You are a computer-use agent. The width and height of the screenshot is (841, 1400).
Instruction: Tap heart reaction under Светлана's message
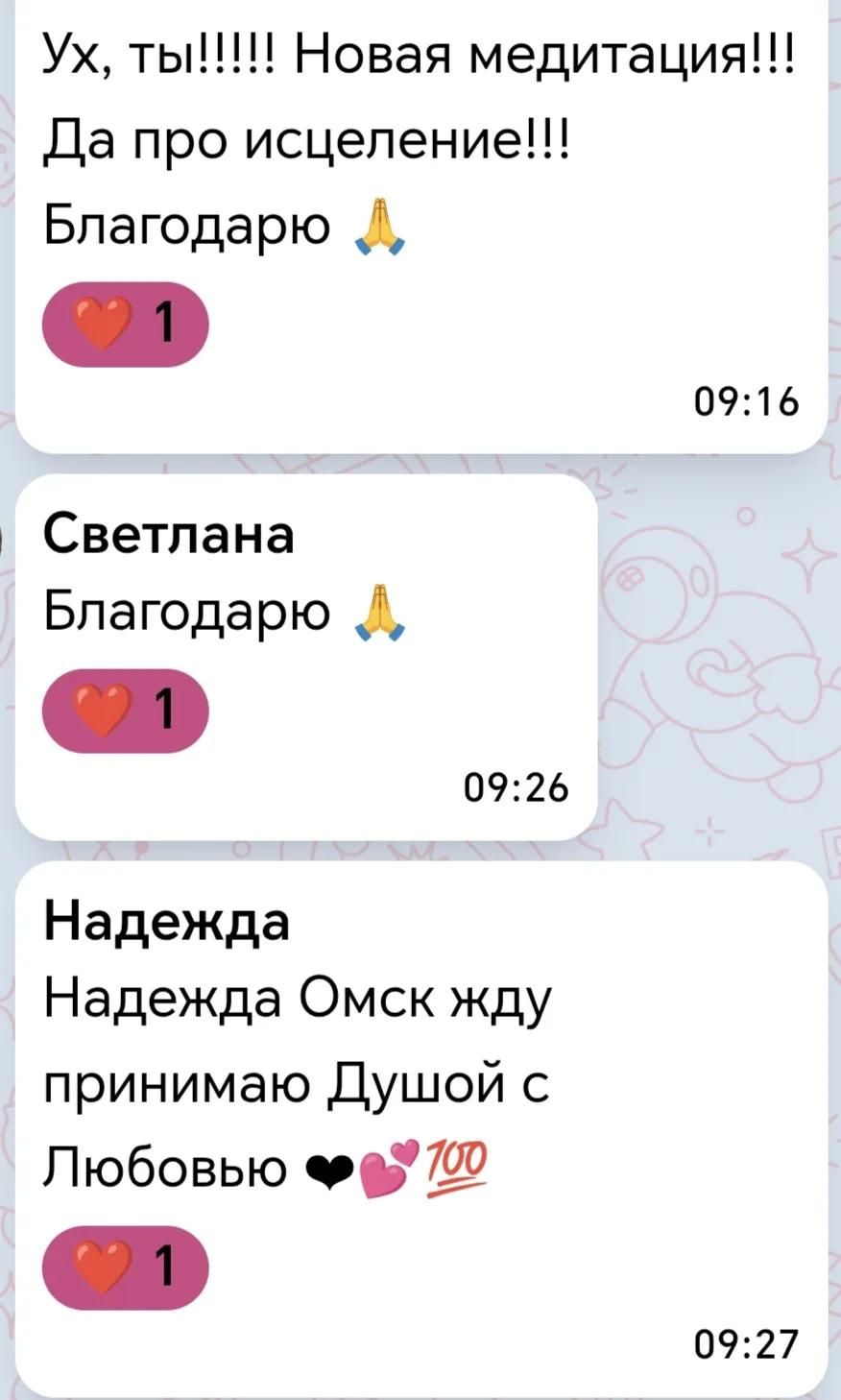[x=125, y=711]
